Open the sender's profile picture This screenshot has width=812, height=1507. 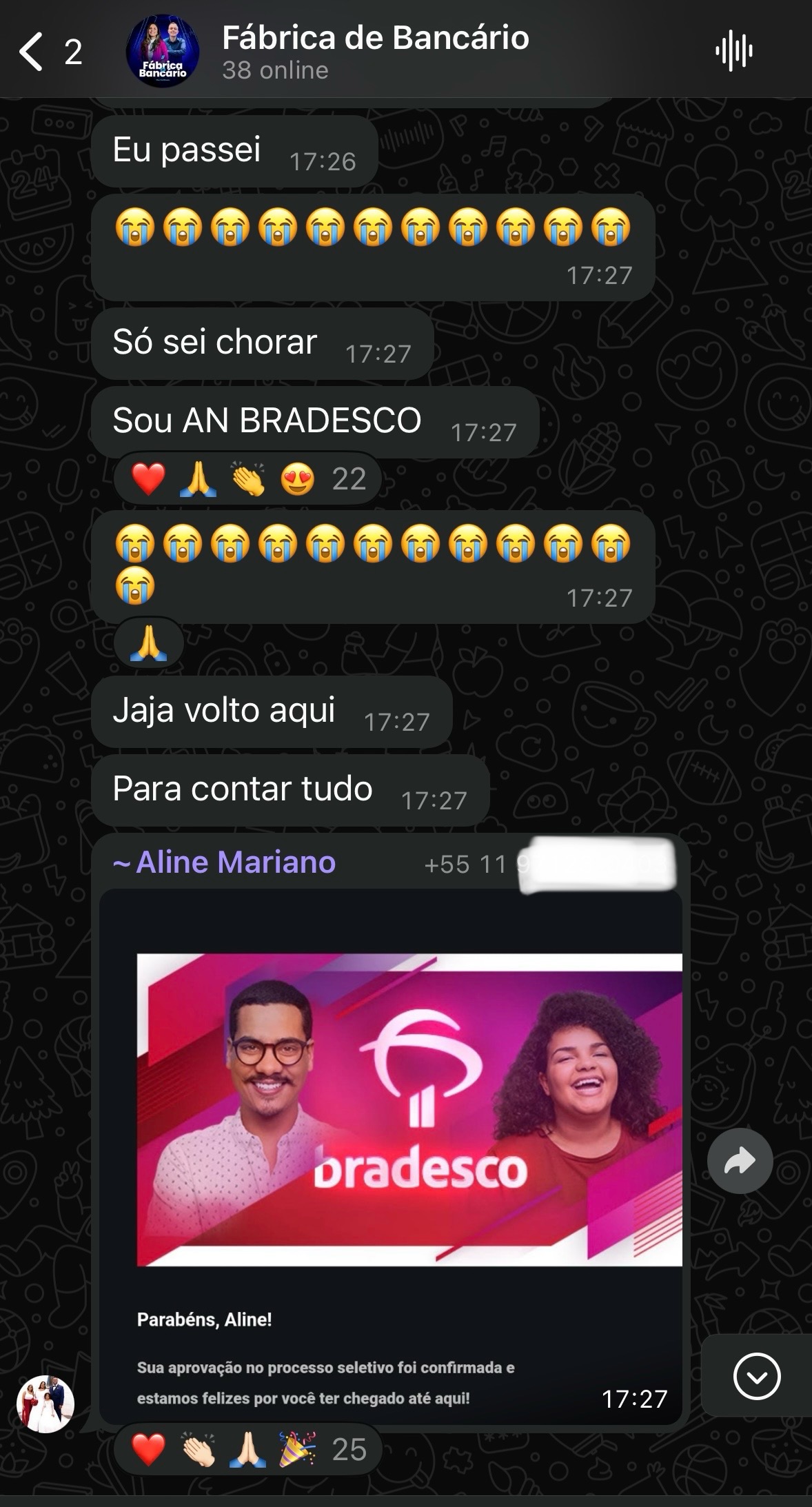pyautogui.click(x=45, y=1404)
